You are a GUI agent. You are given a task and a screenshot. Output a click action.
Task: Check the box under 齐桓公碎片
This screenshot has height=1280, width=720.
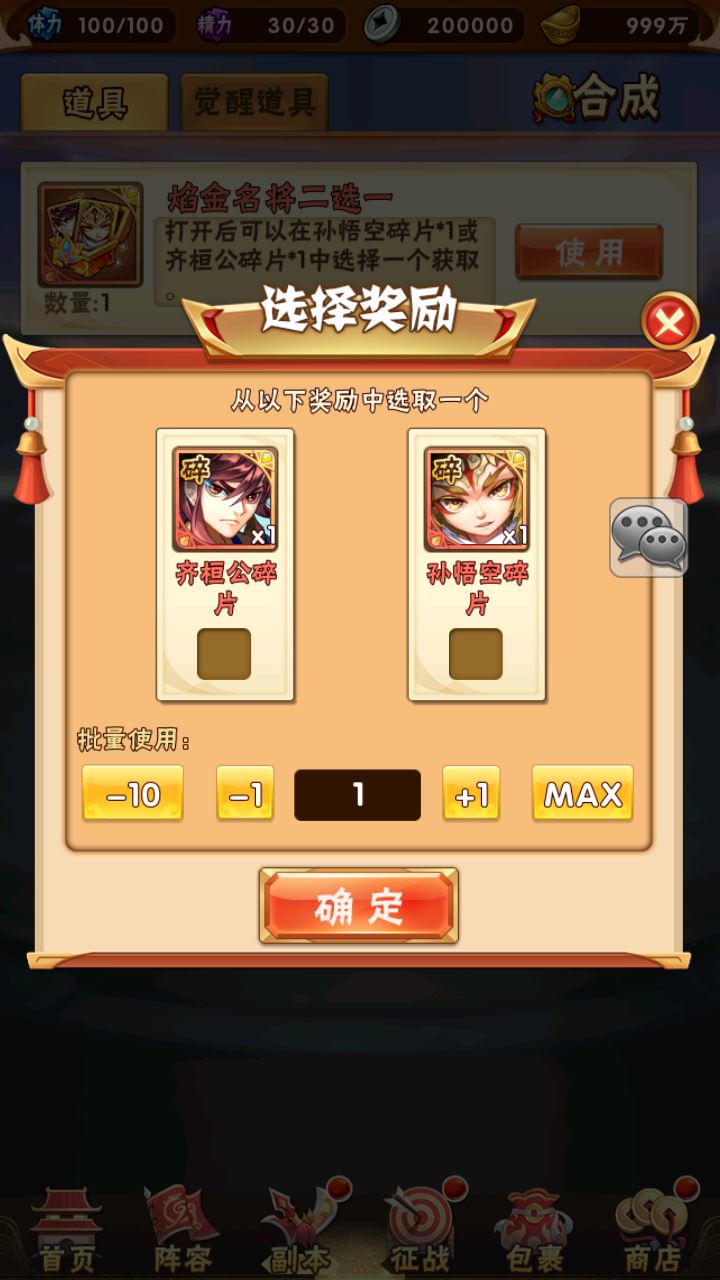pyautogui.click(x=224, y=654)
